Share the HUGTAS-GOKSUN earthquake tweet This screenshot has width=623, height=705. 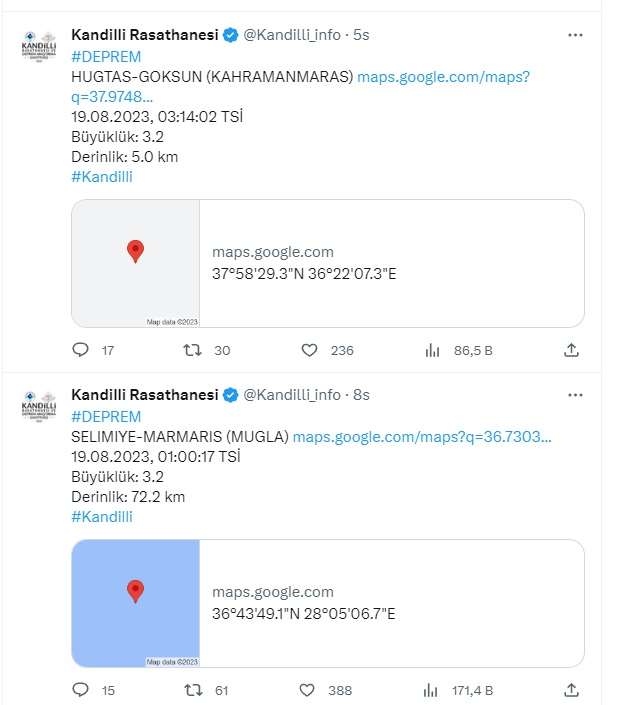[571, 350]
